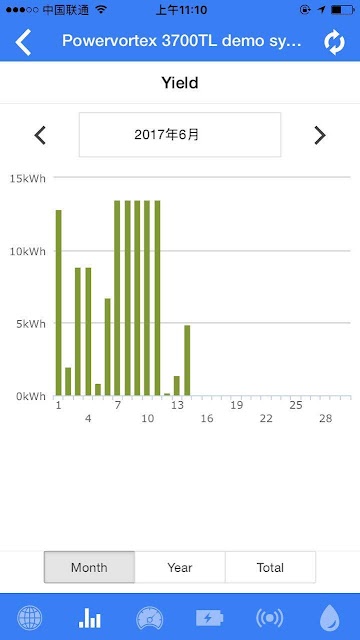
Task: Open the bar chart tab
Action: [90, 618]
